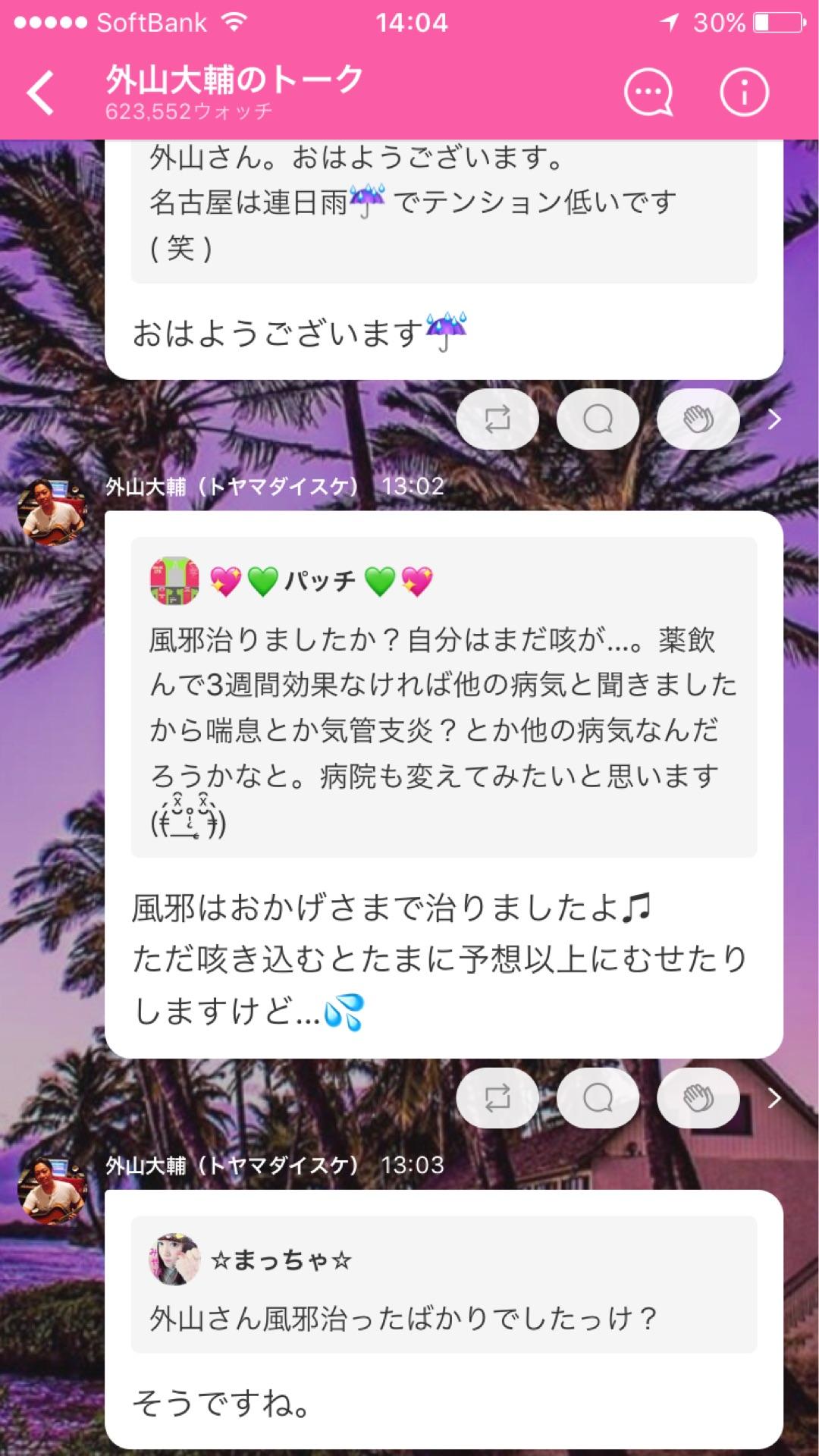Tap the repost icon below the おはようございます message
The image size is (819, 1456).
pyautogui.click(x=498, y=419)
